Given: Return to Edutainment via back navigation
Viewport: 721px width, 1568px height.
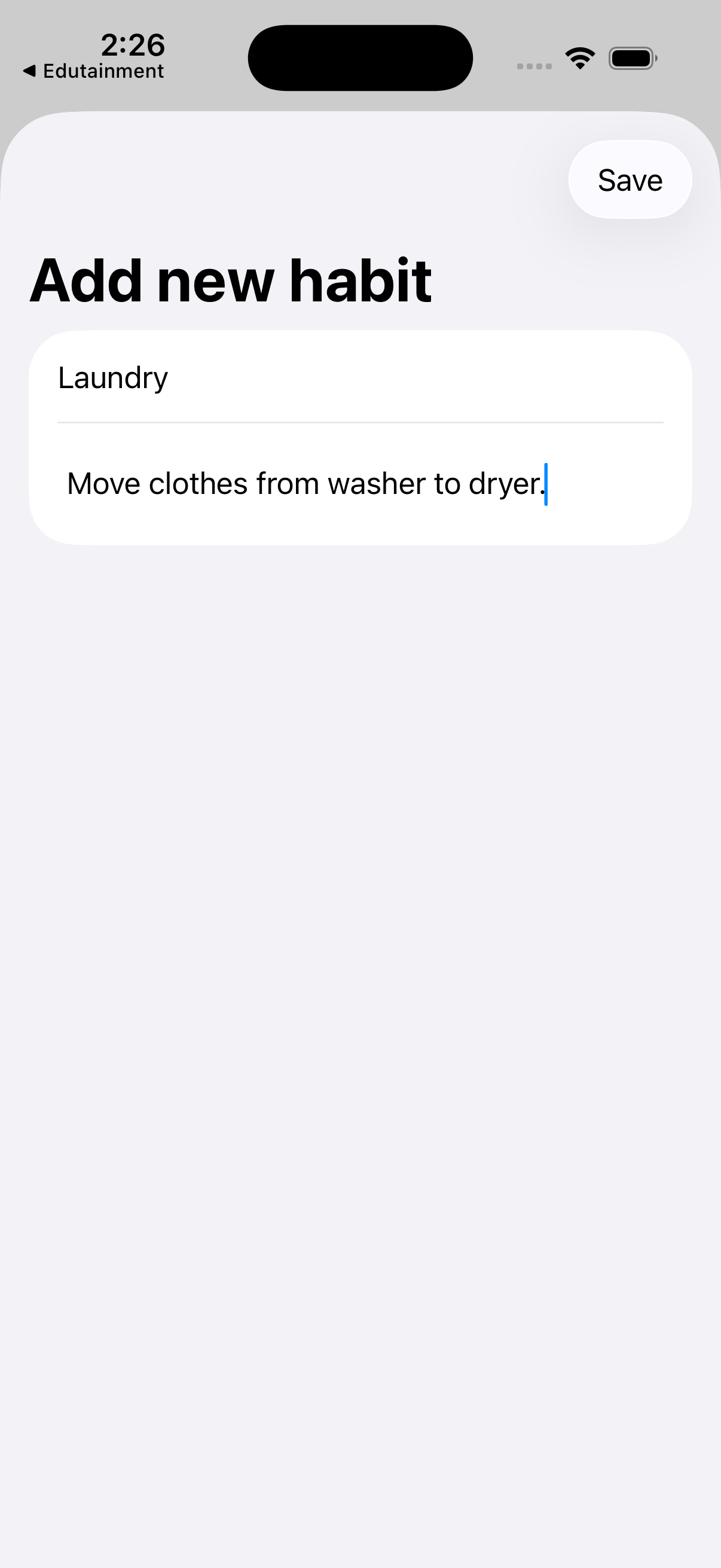Looking at the screenshot, I should point(91,71).
